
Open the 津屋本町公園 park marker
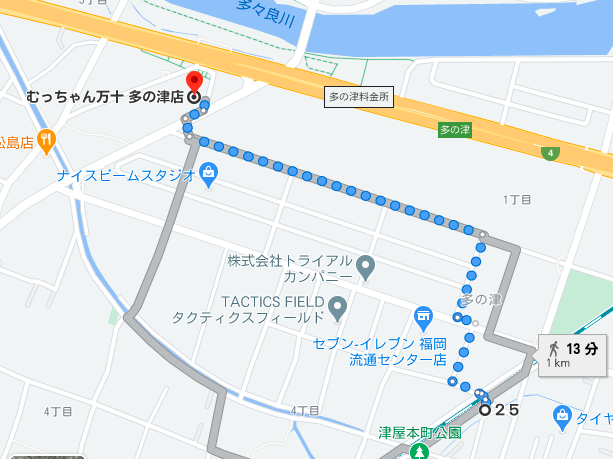420,449
